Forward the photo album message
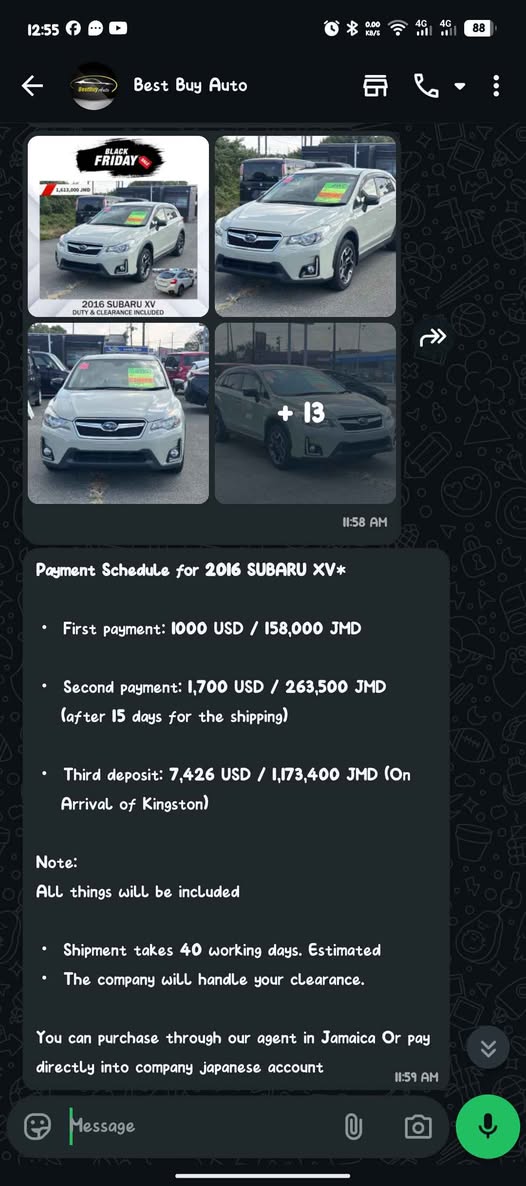The image size is (526, 1186). coord(432,337)
